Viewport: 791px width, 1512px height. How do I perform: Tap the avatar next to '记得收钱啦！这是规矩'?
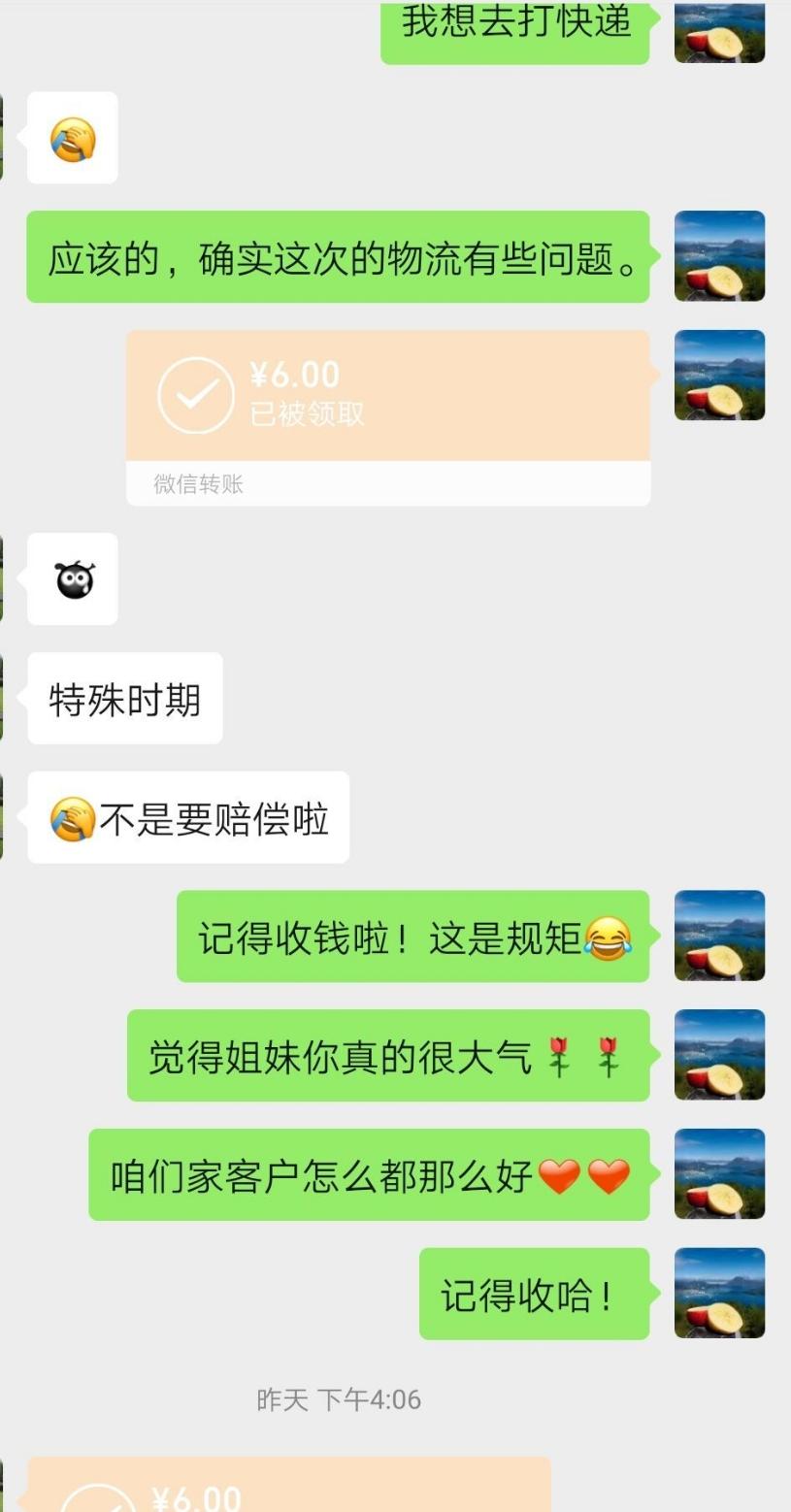pyautogui.click(x=719, y=936)
